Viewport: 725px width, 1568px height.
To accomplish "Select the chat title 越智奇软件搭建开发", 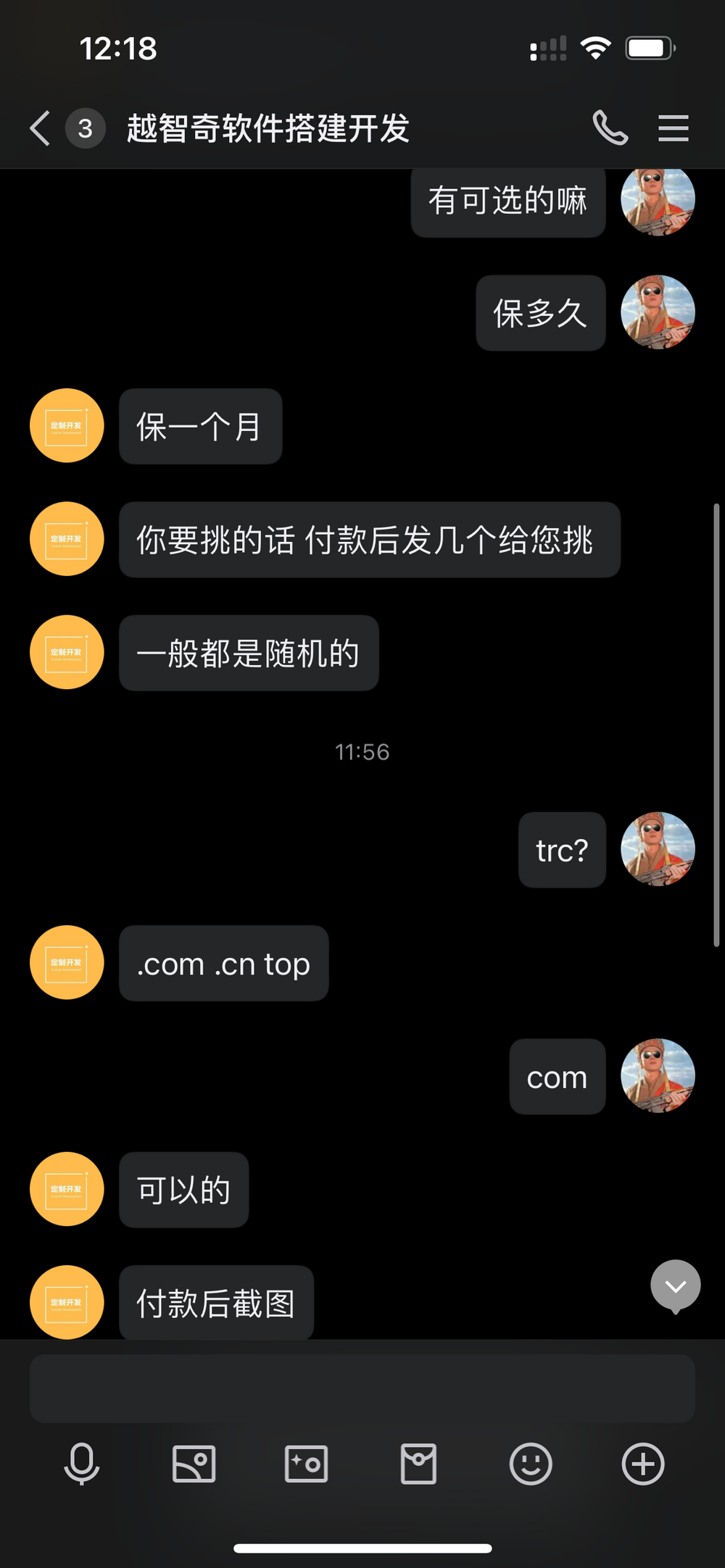I will (270, 128).
